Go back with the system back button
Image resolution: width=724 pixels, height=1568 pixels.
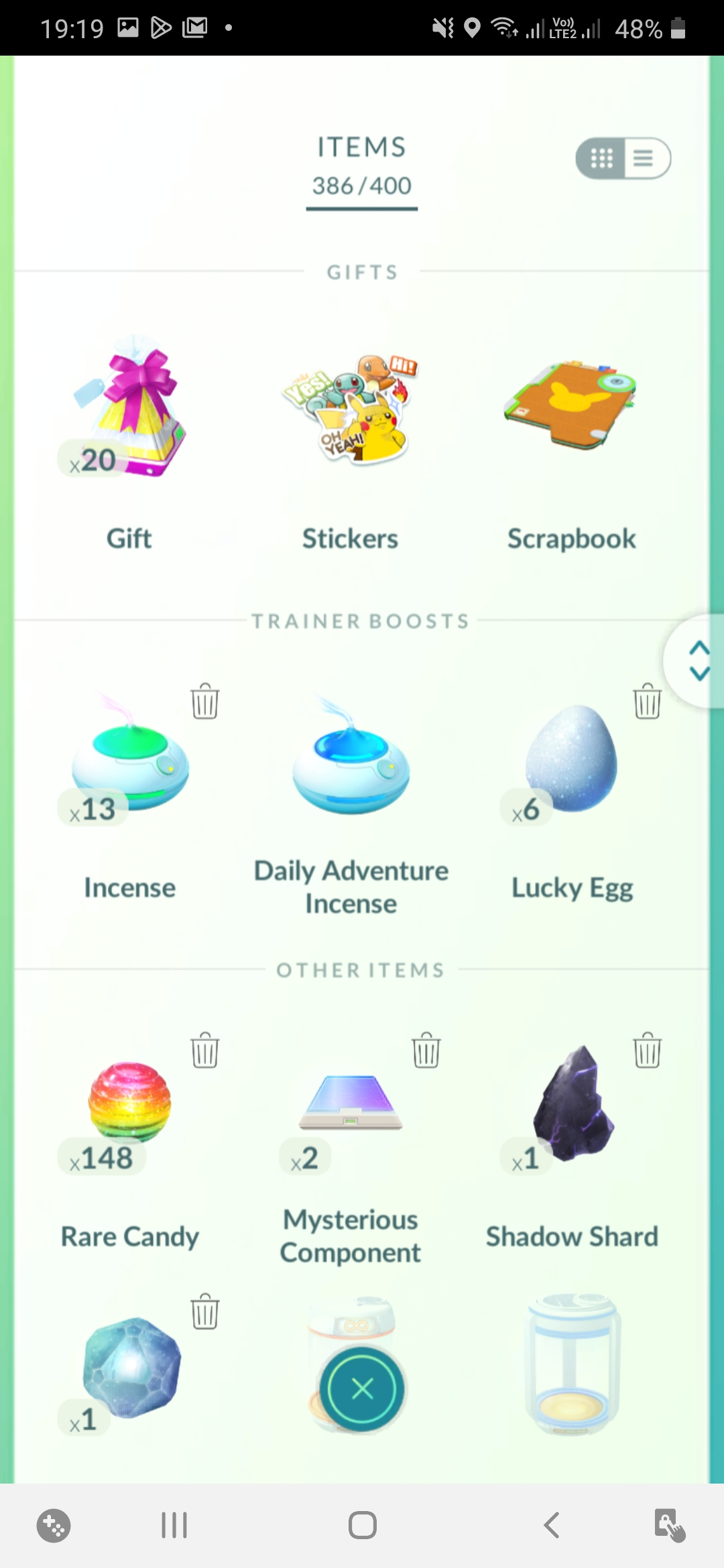551,1526
